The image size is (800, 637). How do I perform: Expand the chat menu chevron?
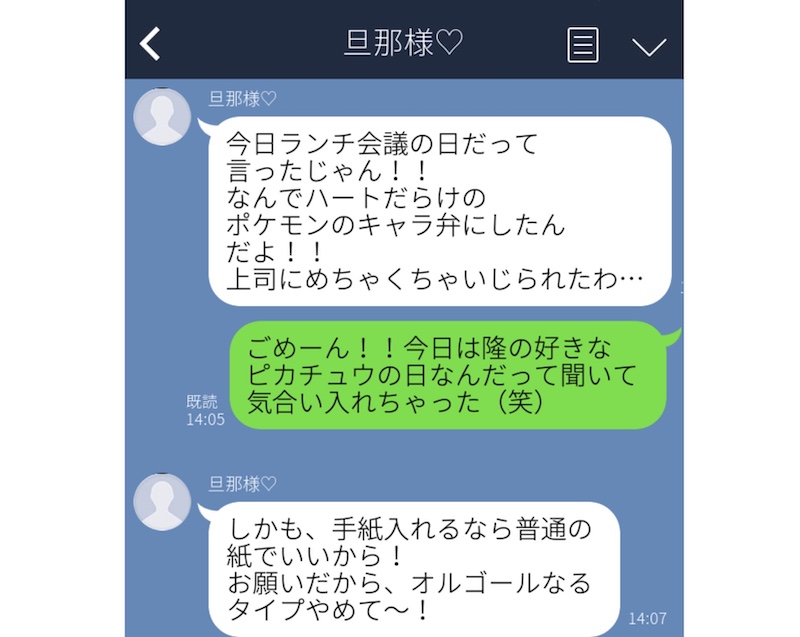tap(649, 45)
